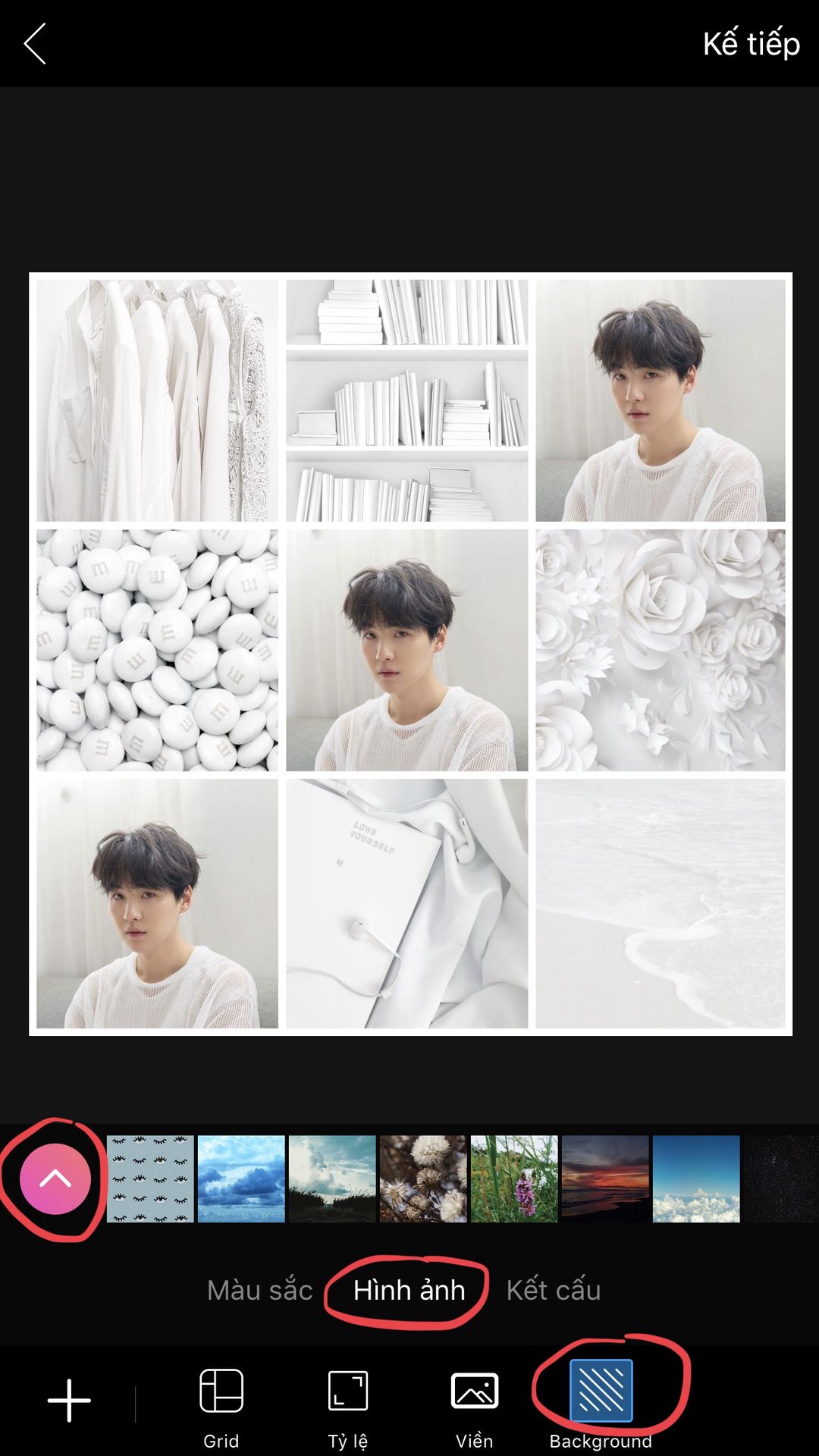The width and height of the screenshot is (819, 1456).
Task: Expand the background picker with the pink arrow
Action: (x=55, y=1179)
